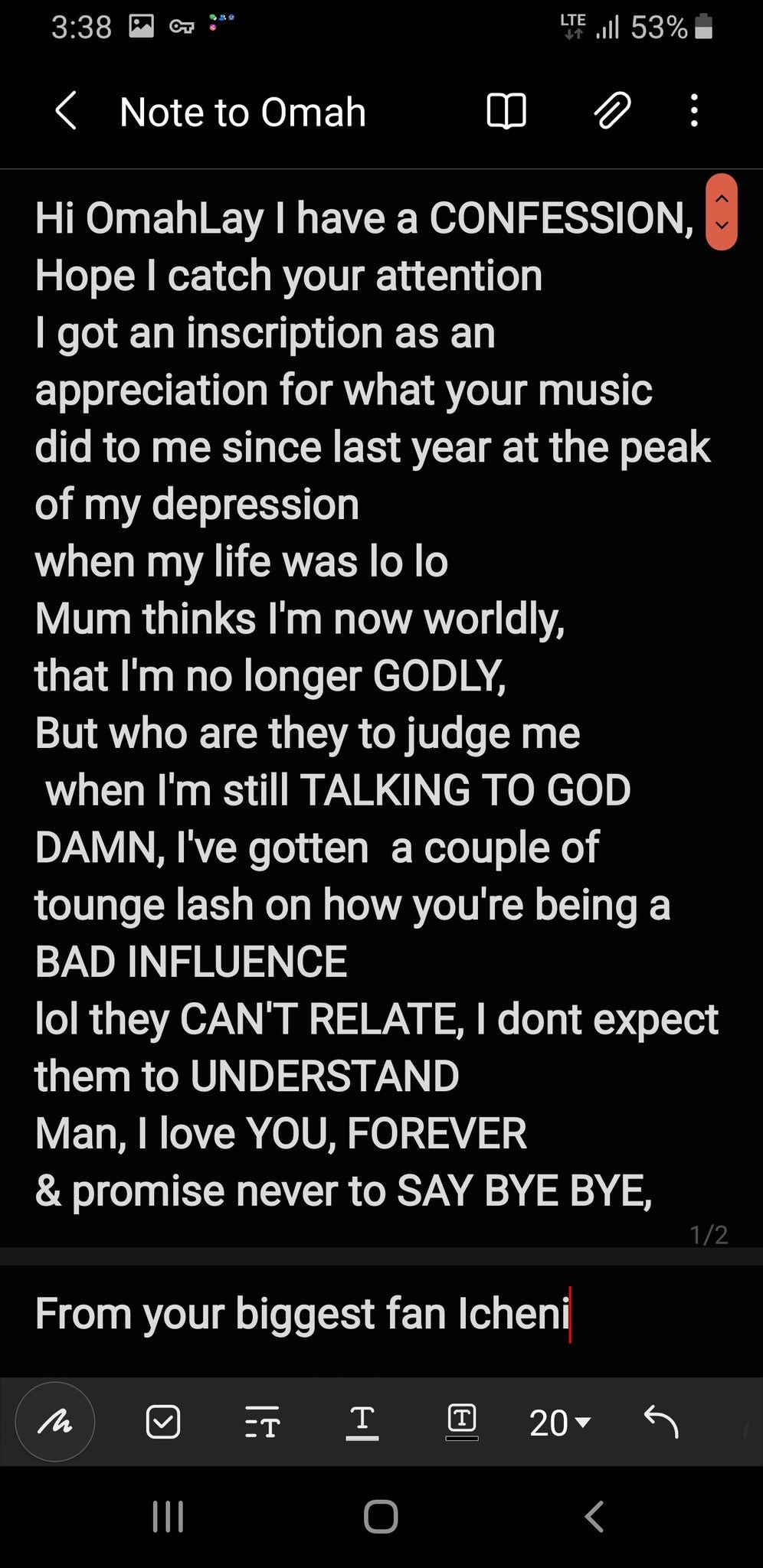Insert a checkbox list item

163,1422
